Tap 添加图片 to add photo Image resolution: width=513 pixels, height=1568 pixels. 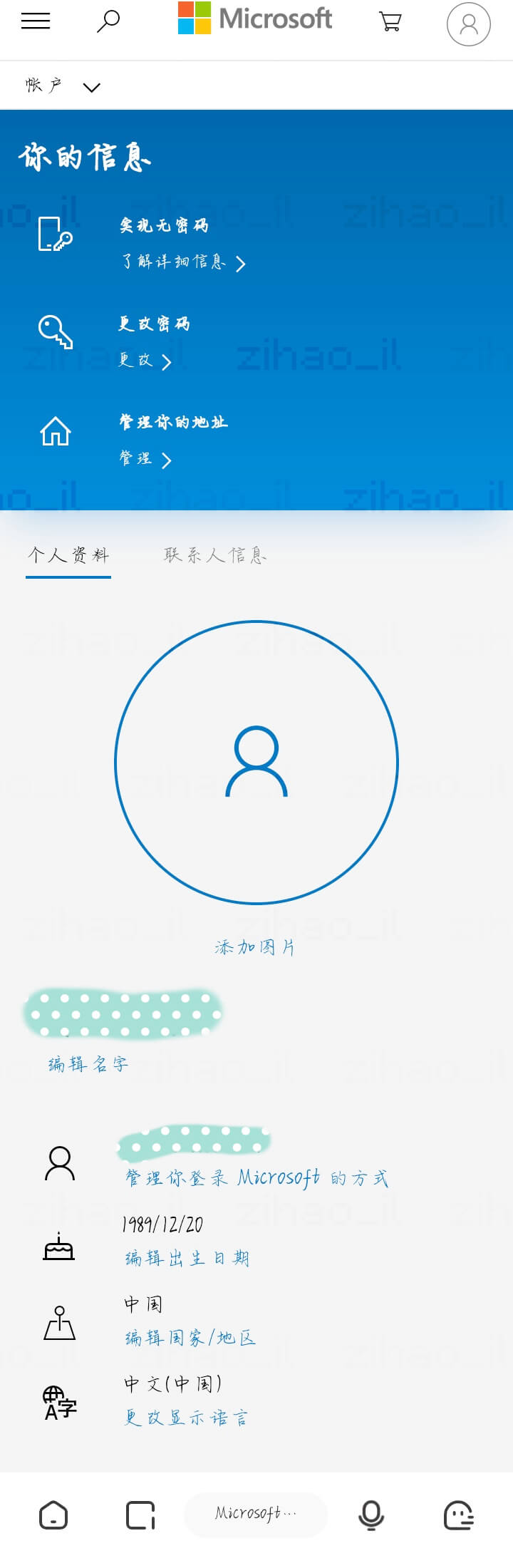[255, 947]
